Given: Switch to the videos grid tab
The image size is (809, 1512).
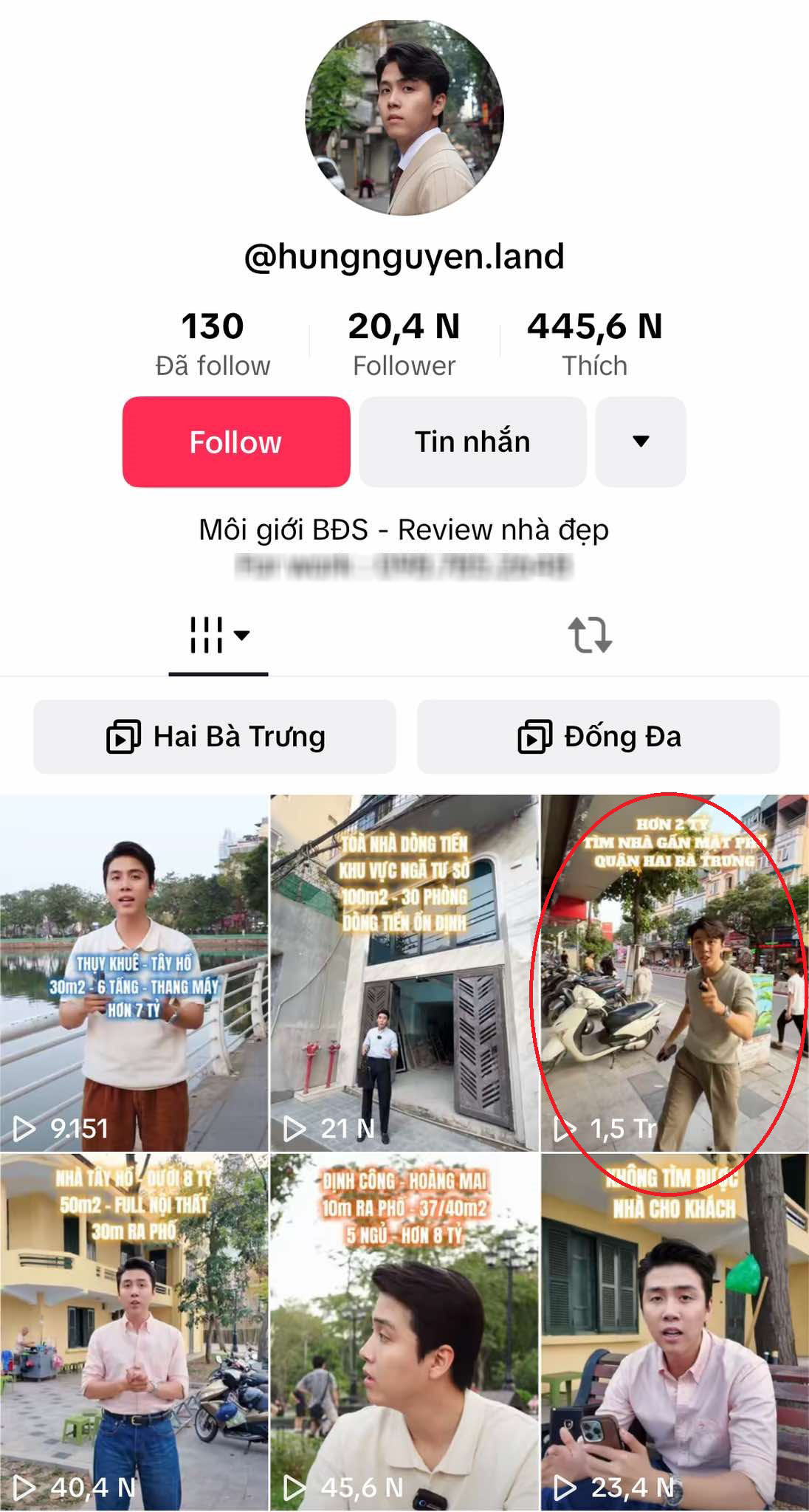Looking at the screenshot, I should pos(218,635).
